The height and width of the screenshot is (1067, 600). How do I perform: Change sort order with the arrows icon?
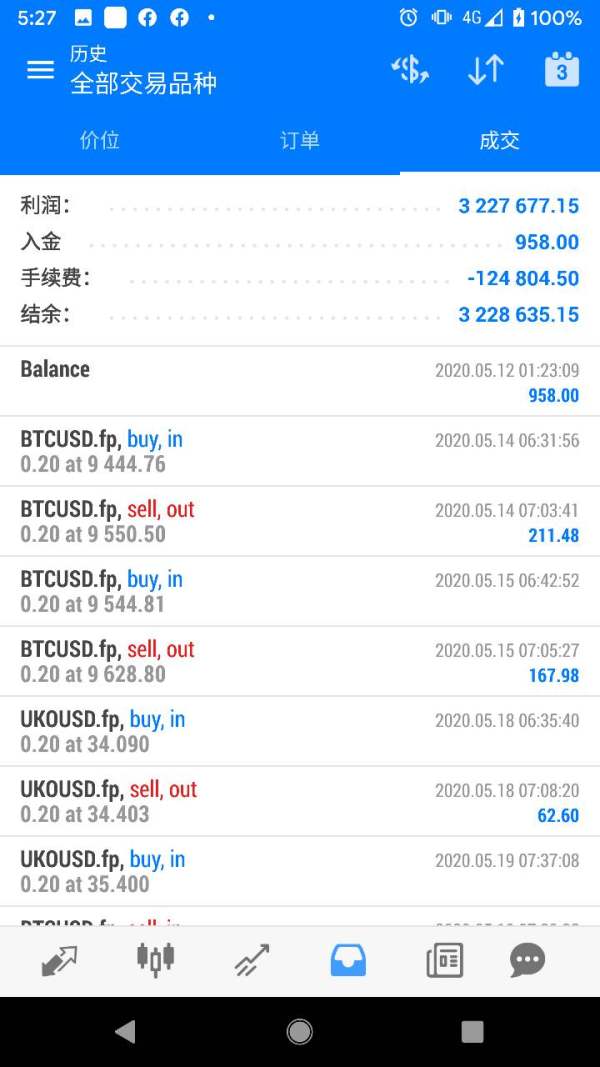pyautogui.click(x=486, y=69)
